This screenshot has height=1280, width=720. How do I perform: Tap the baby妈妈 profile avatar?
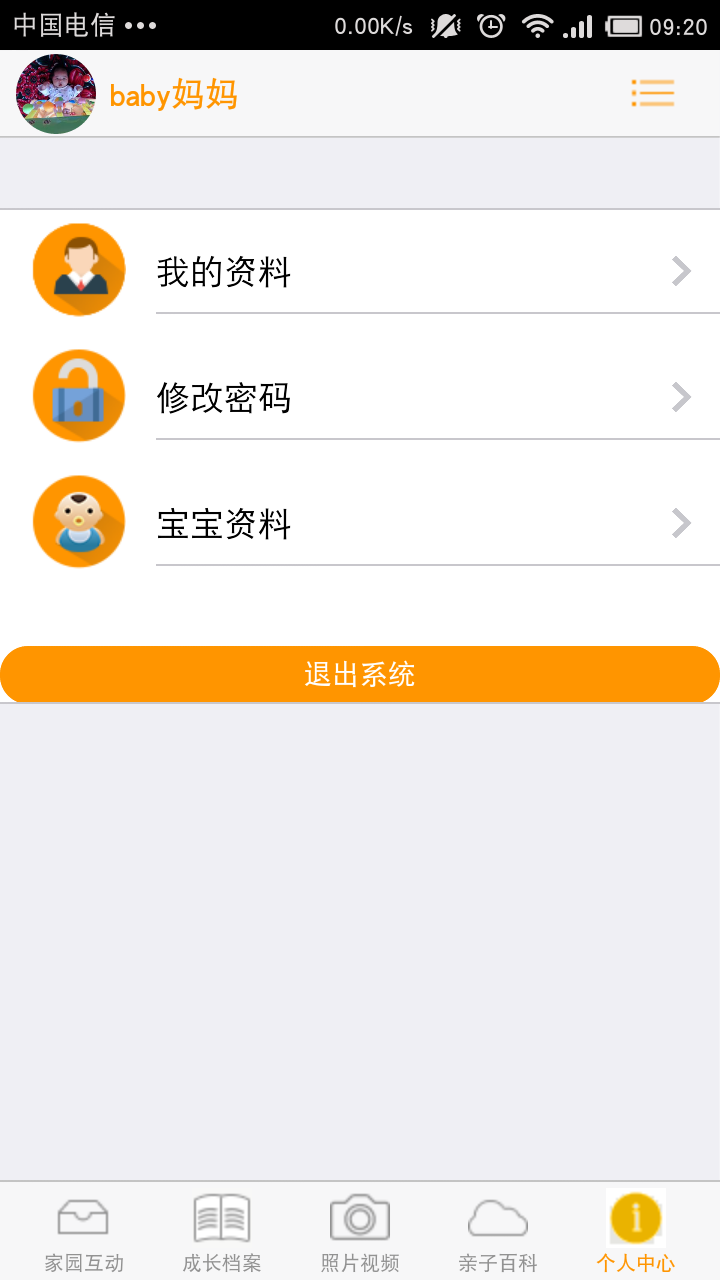pos(56,94)
